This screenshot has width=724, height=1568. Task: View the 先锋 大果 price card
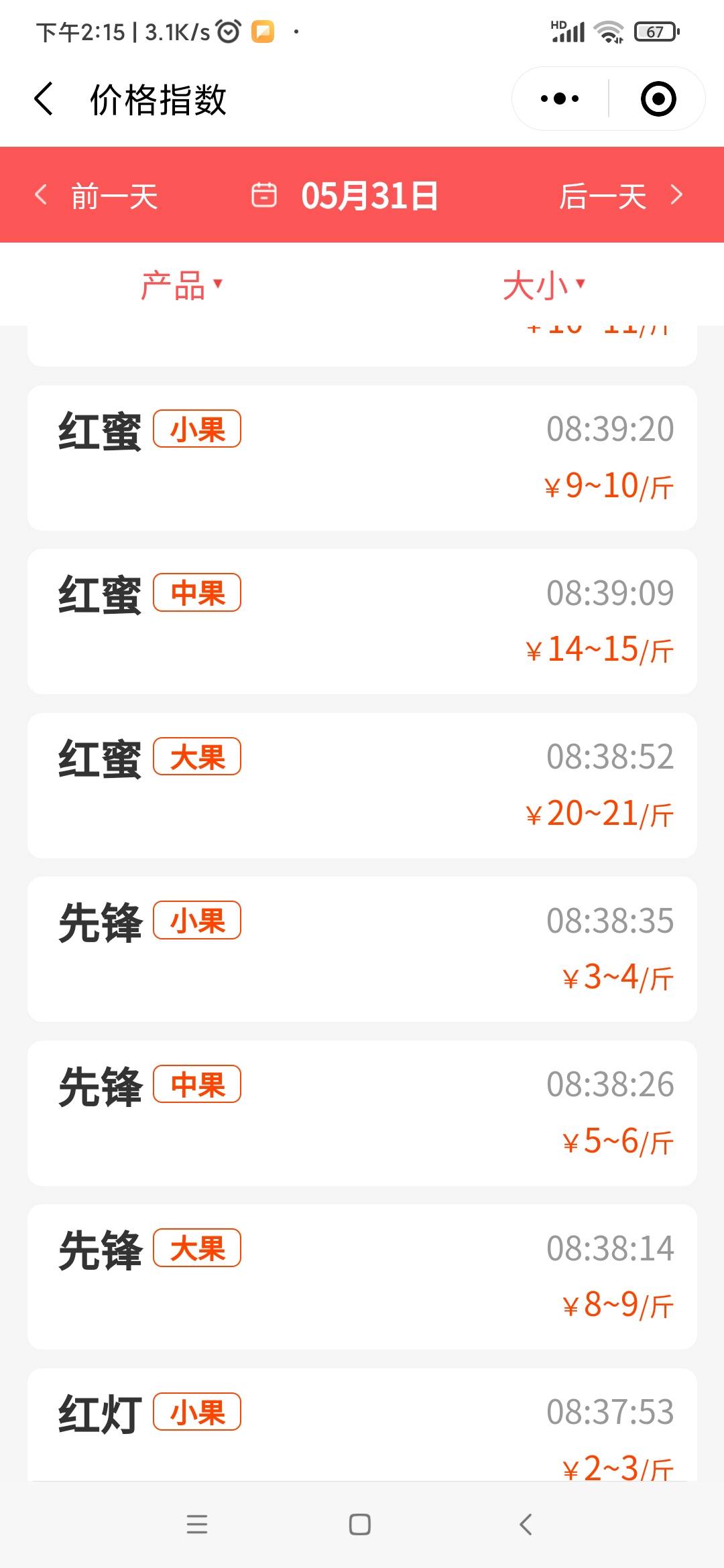point(362,1277)
